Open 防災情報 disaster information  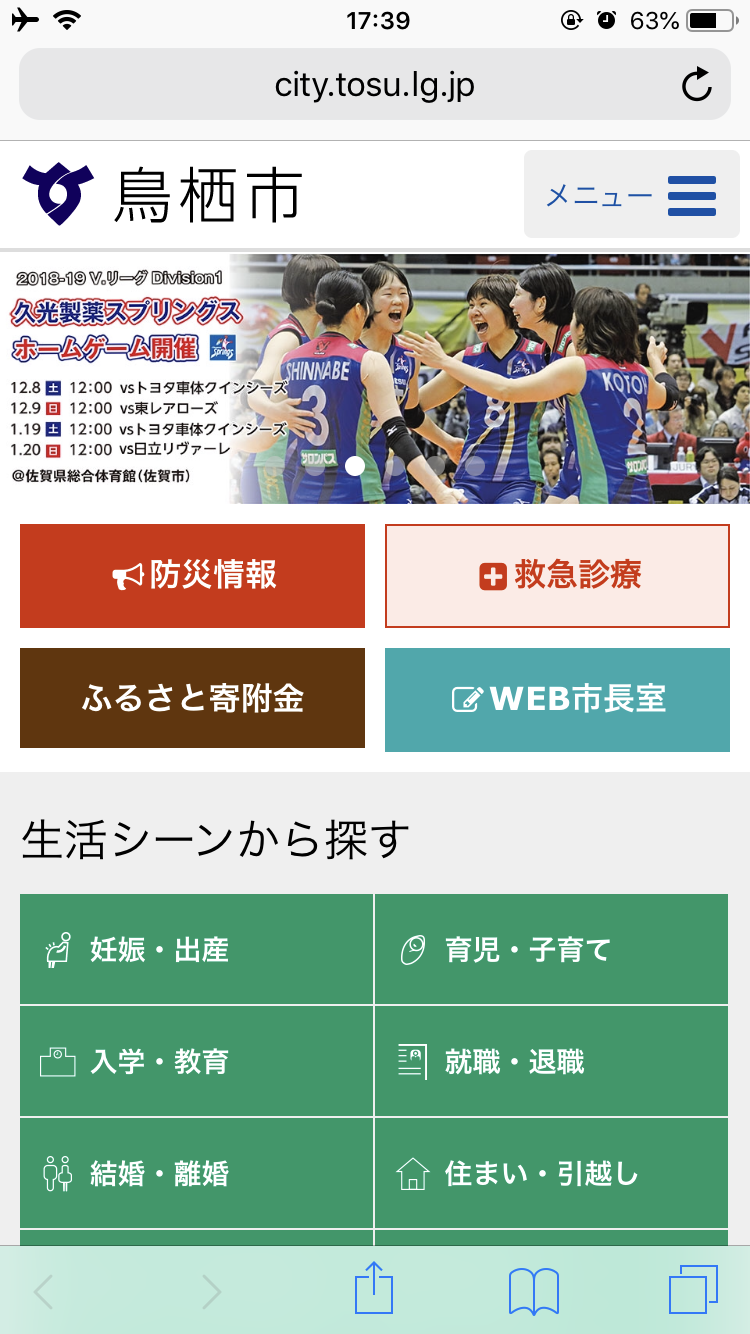192,576
